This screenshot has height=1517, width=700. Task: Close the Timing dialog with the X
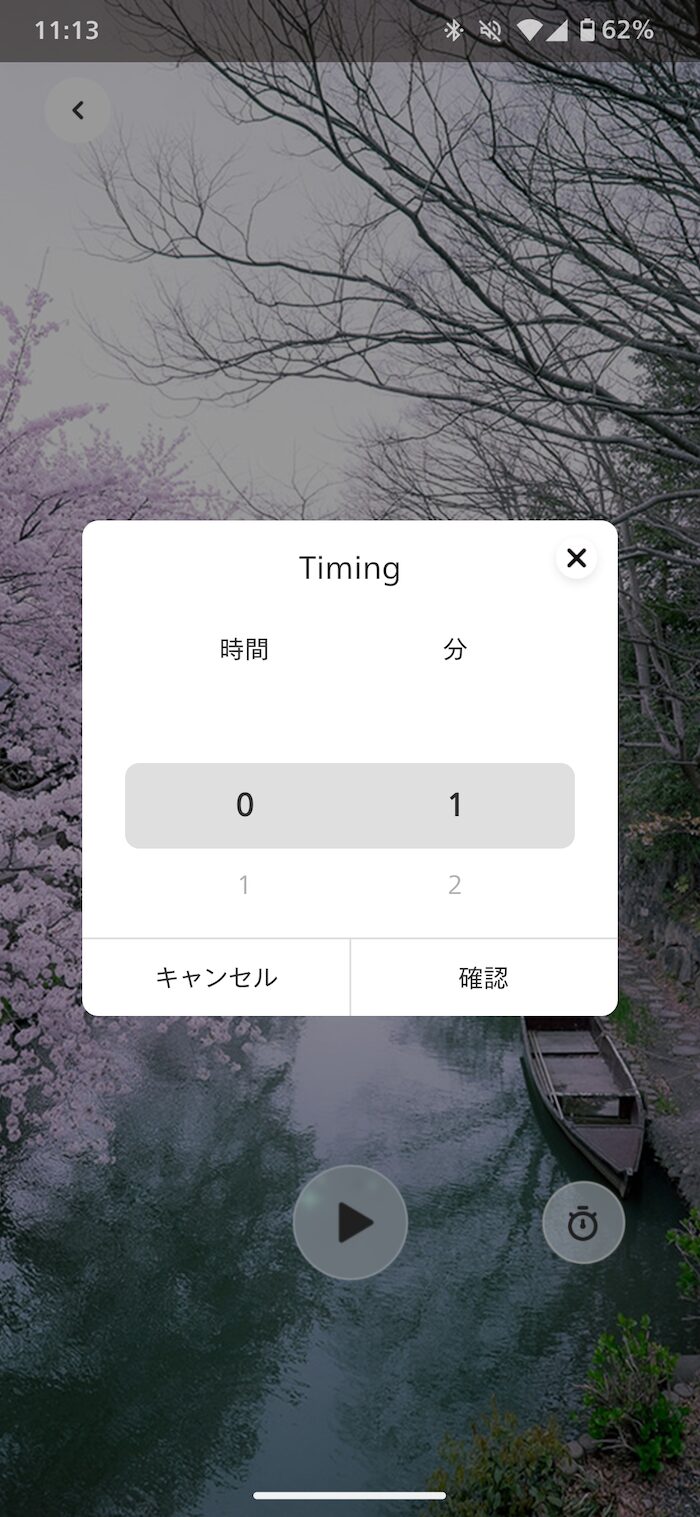(x=576, y=558)
